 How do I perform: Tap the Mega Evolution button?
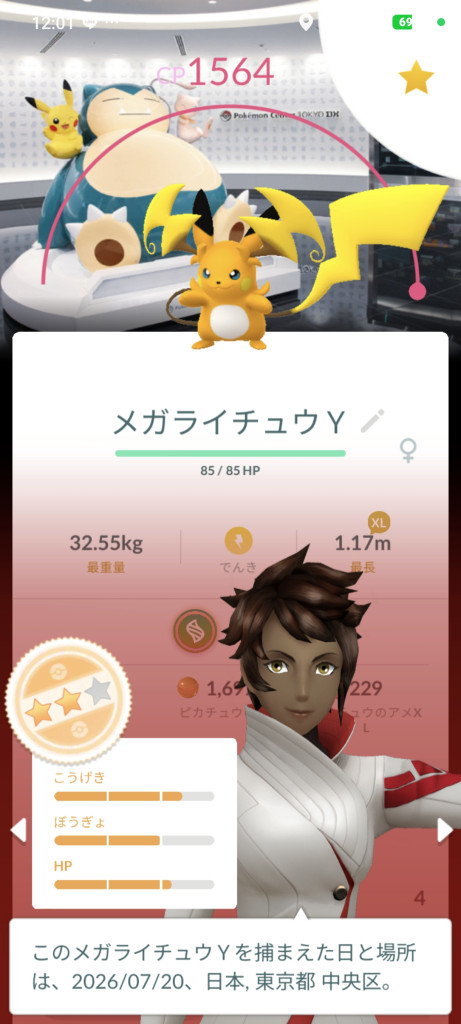coord(195,631)
